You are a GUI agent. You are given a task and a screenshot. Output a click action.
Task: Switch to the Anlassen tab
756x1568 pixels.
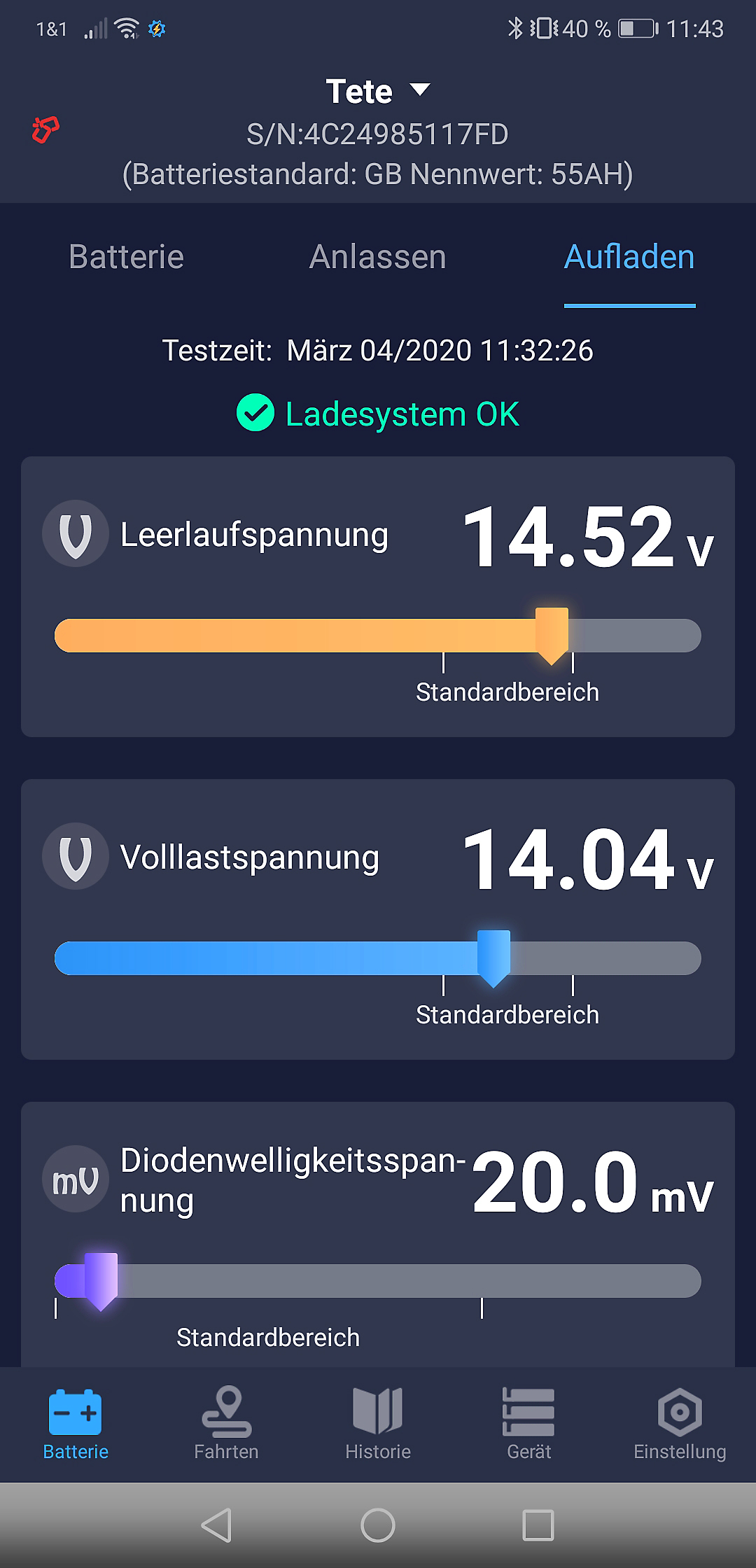pyautogui.click(x=377, y=257)
